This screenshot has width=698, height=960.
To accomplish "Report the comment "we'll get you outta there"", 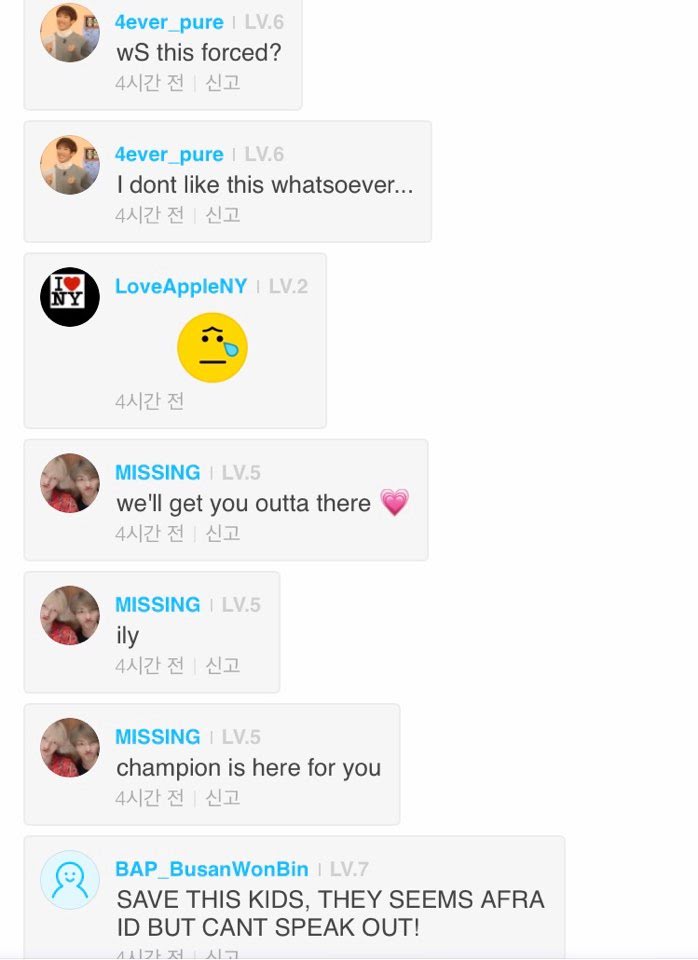I will pyautogui.click(x=222, y=534).
